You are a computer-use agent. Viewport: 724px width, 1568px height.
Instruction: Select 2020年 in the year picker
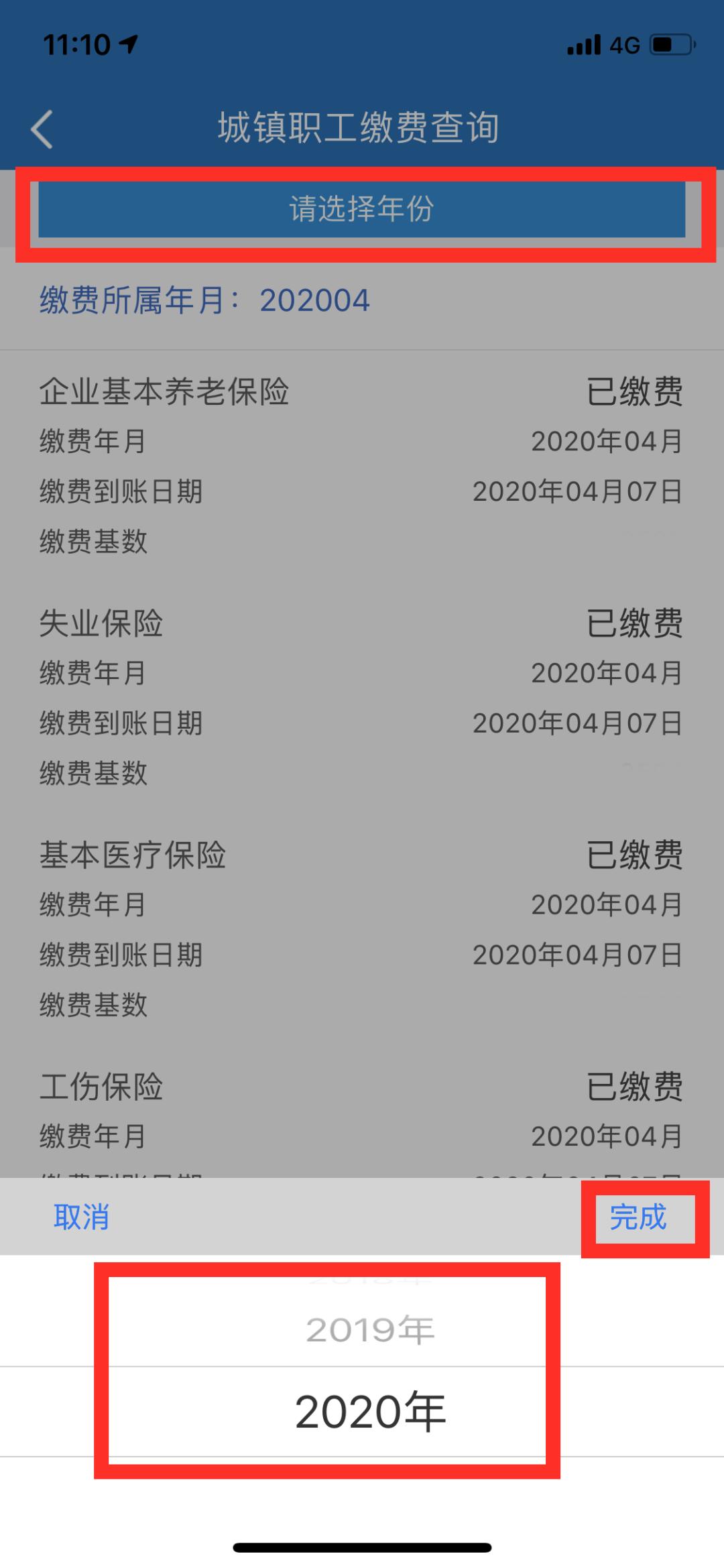click(x=371, y=1411)
